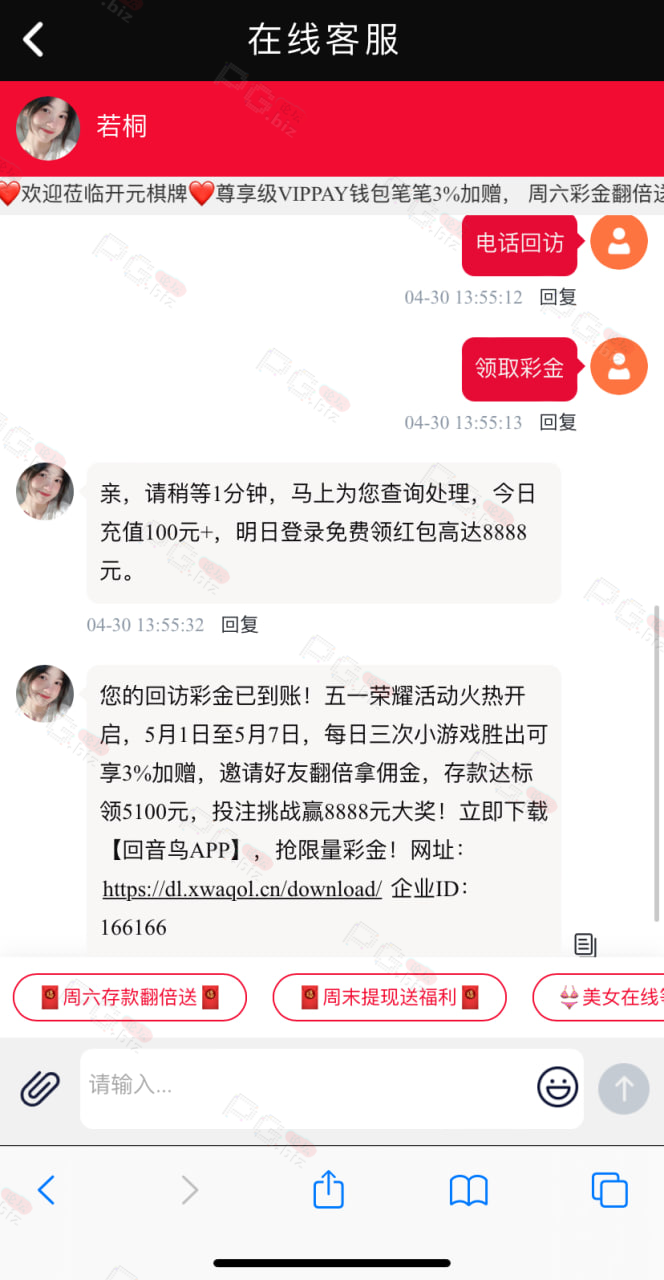Open the dl.xwaqol.cn download link
Viewport: 664px width, 1280px height.
(242, 889)
